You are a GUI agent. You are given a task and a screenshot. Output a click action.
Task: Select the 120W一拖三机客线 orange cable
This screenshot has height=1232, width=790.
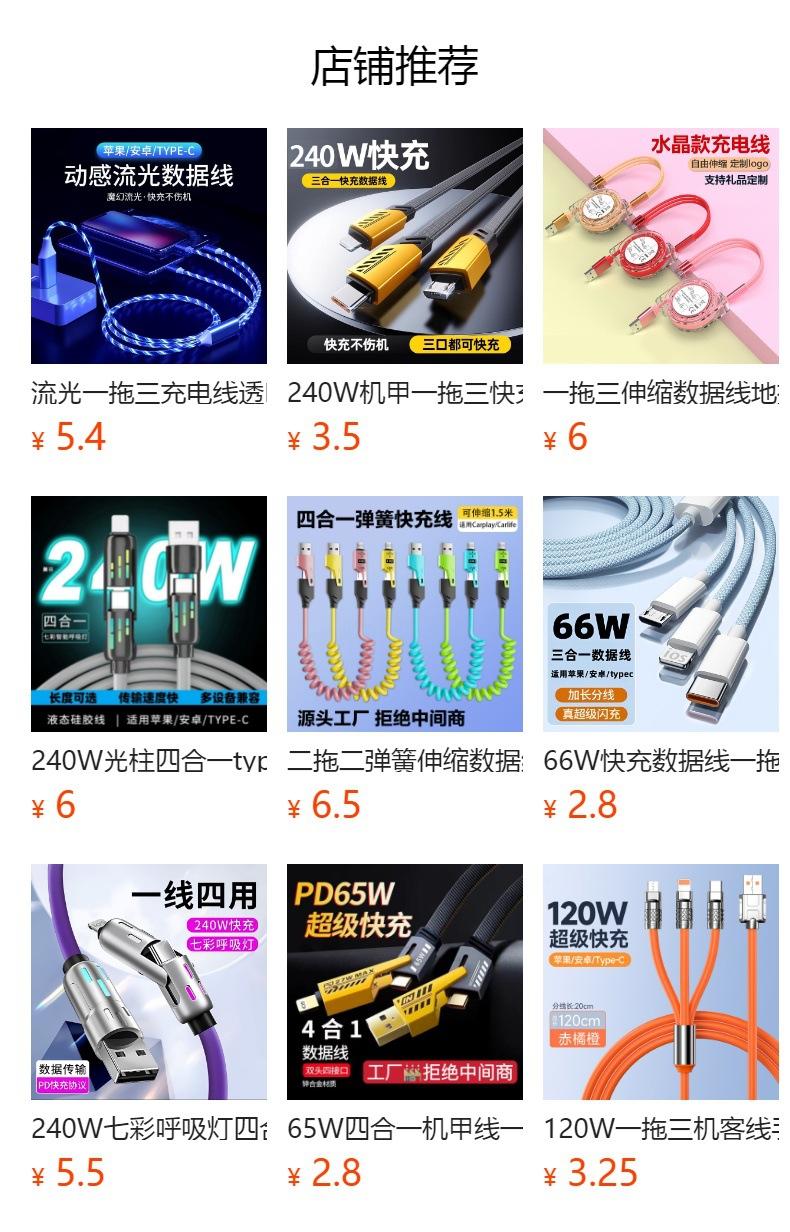[661, 982]
